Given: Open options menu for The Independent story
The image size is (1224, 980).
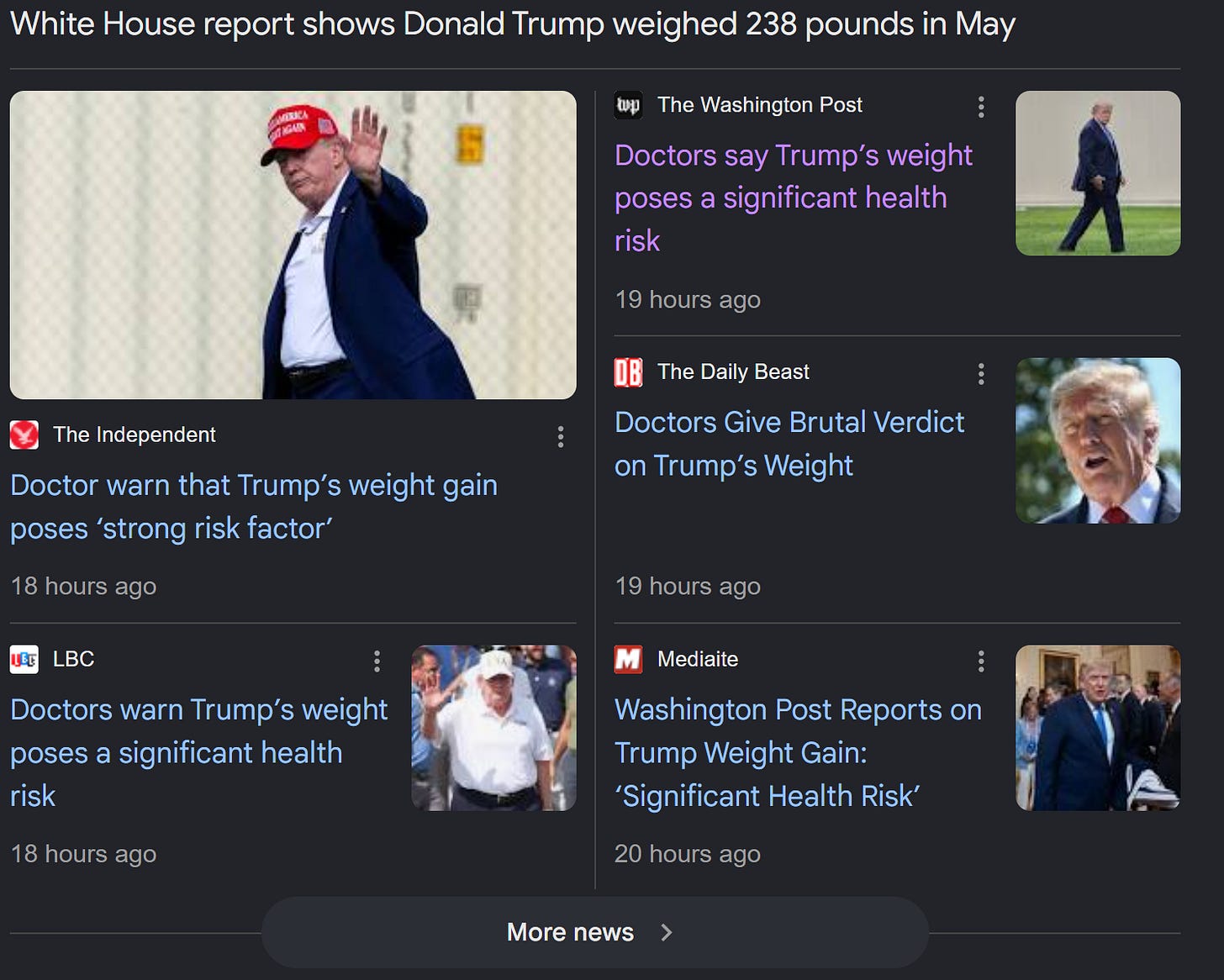Looking at the screenshot, I should click(x=561, y=436).
